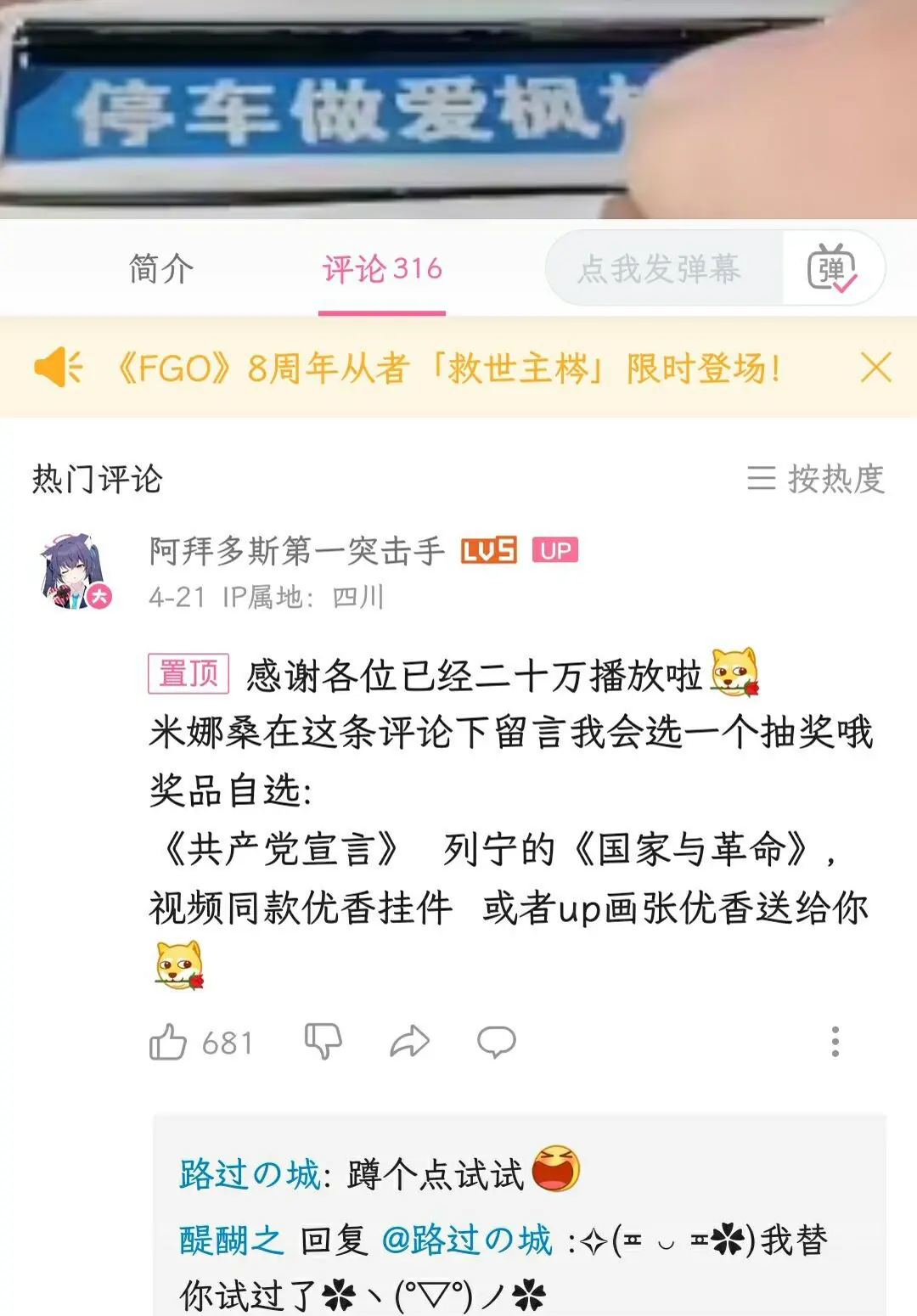Dislike the pinned comment

click(x=323, y=1042)
